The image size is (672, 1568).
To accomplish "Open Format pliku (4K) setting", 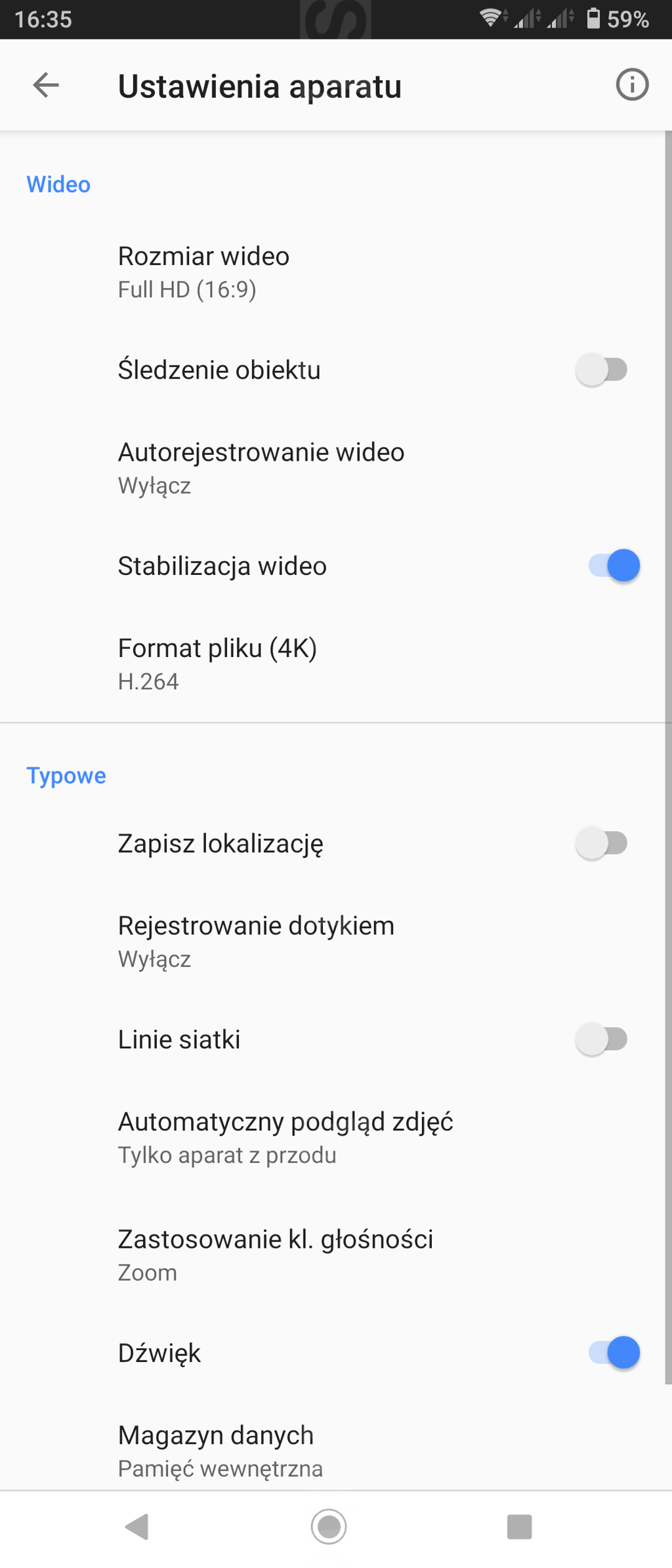I will click(217, 664).
